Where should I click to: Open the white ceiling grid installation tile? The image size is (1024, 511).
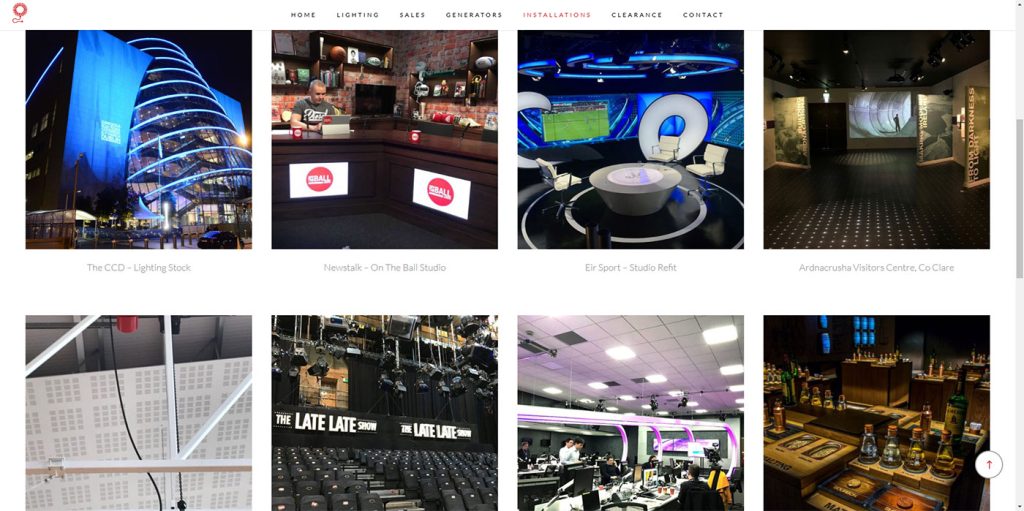coord(138,413)
